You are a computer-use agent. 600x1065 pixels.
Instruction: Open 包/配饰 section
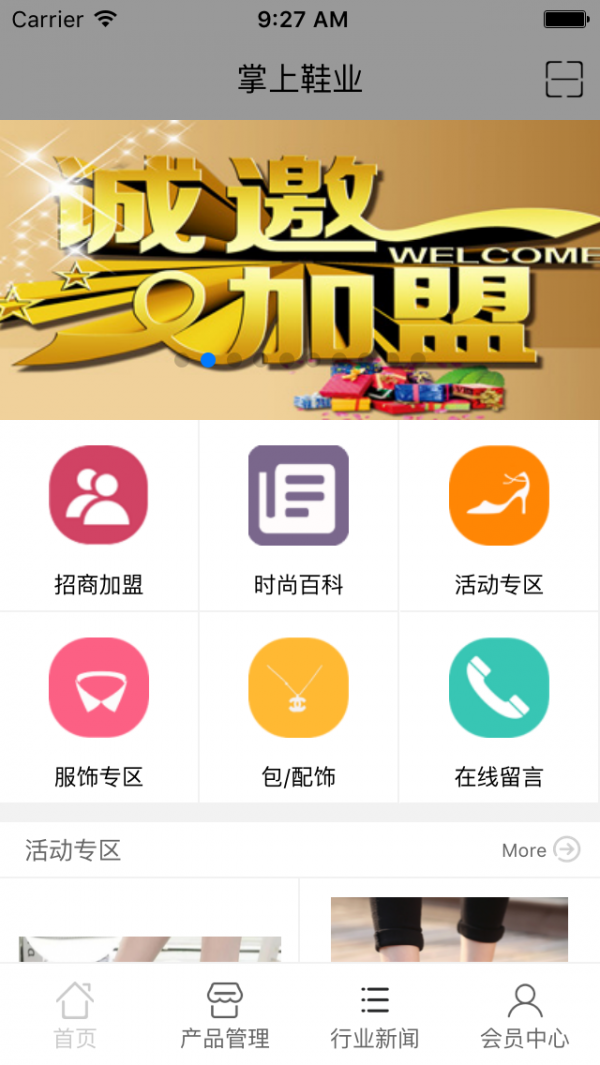[299, 708]
